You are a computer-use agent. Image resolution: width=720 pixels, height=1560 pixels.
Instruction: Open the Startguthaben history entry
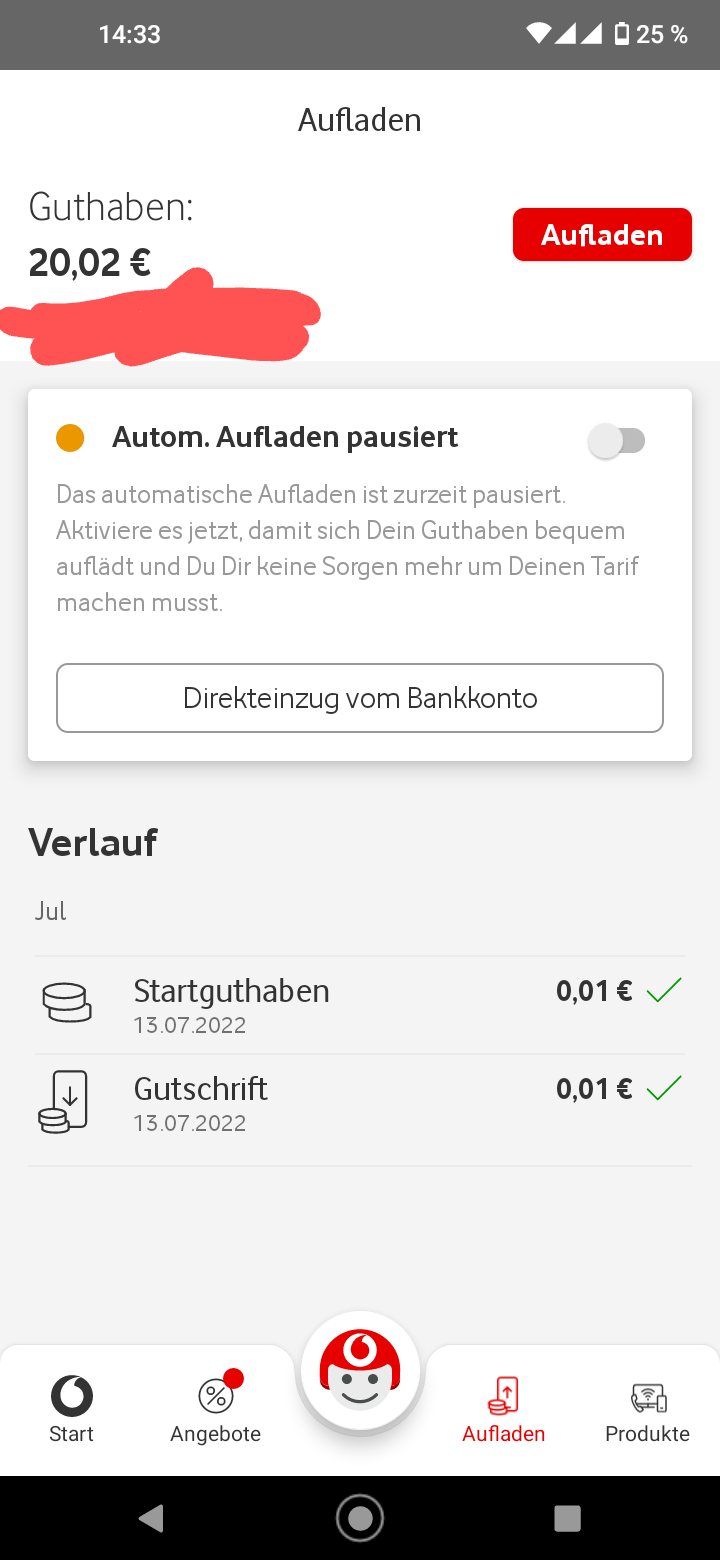[x=360, y=1005]
